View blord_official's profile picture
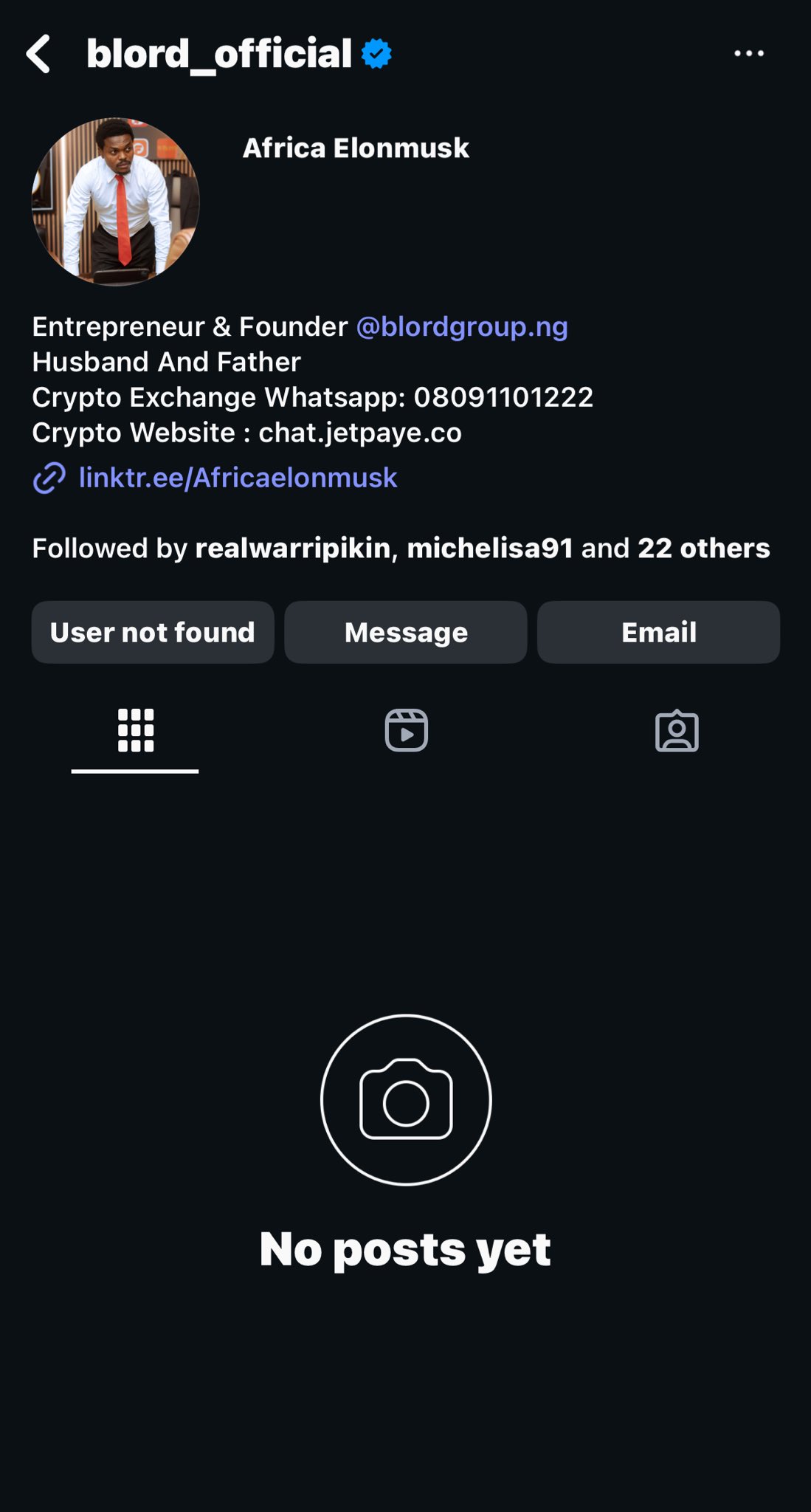Screen dimensions: 811x1512 (116, 202)
